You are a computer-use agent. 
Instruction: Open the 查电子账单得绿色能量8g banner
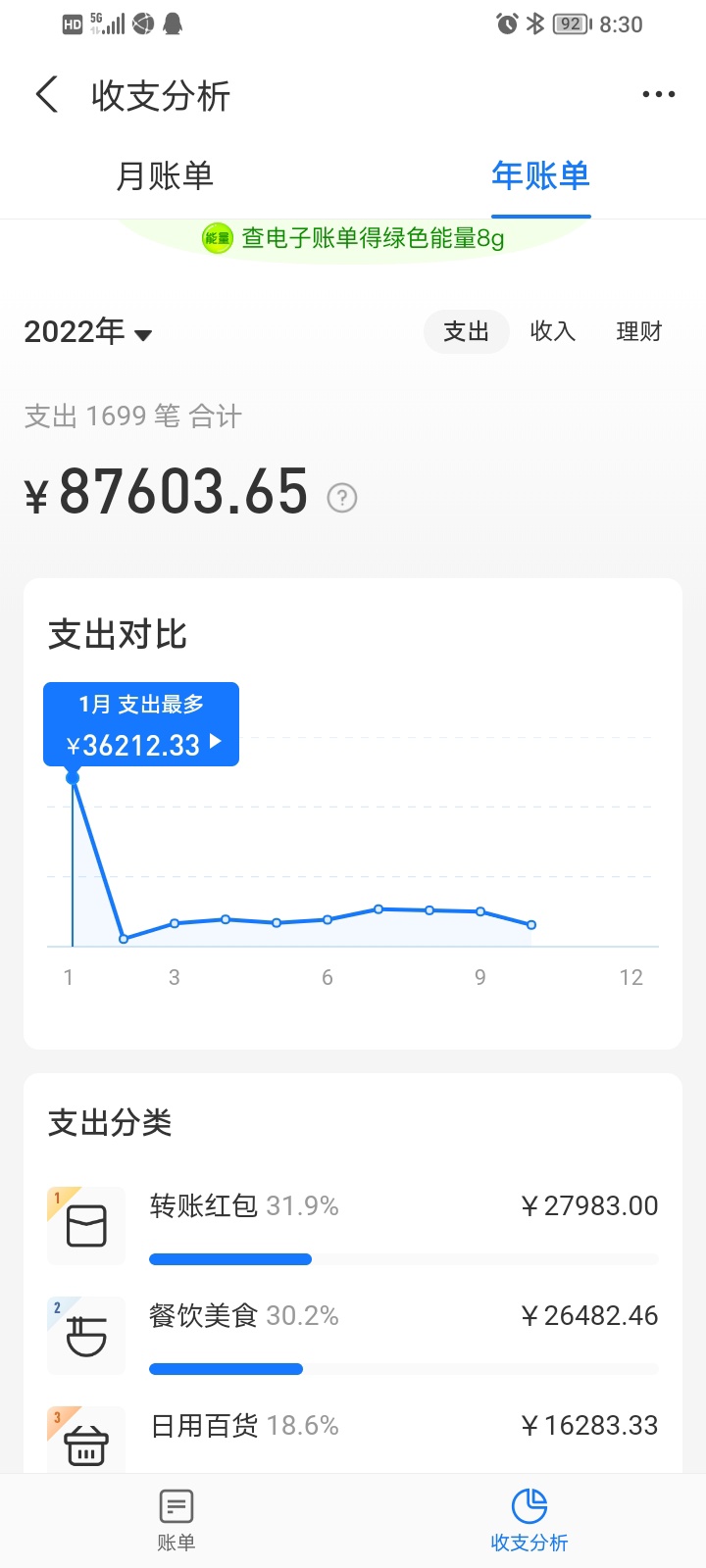(353, 238)
